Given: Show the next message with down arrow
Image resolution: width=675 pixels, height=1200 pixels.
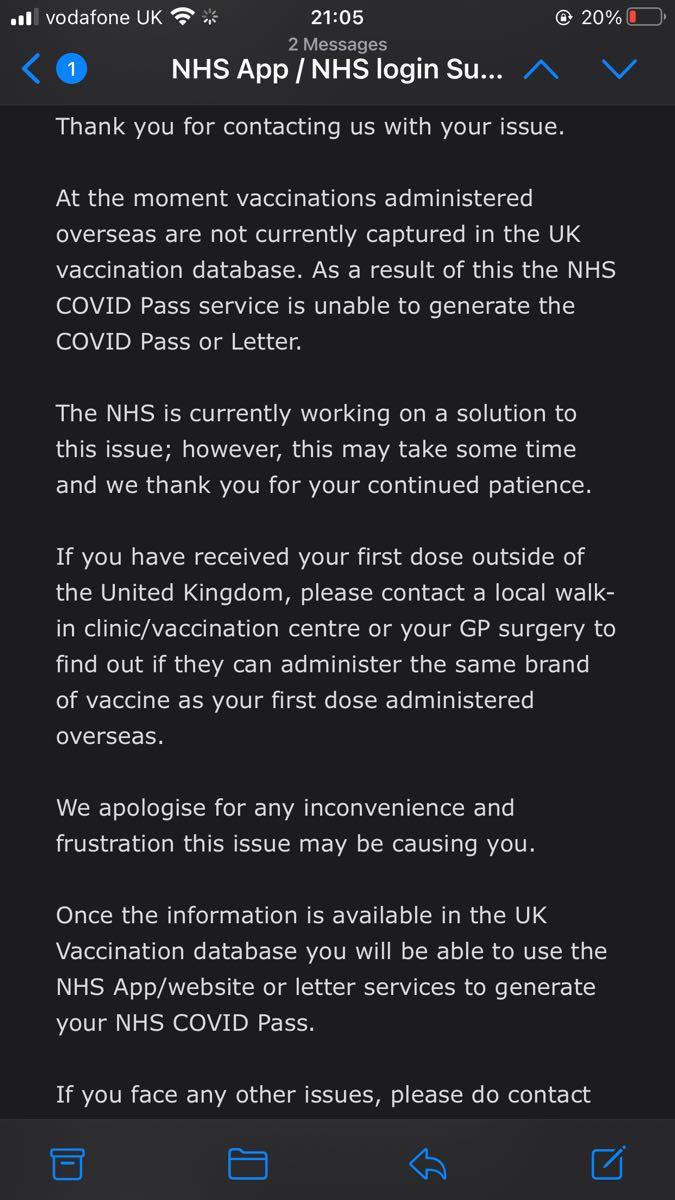Looking at the screenshot, I should point(619,70).
